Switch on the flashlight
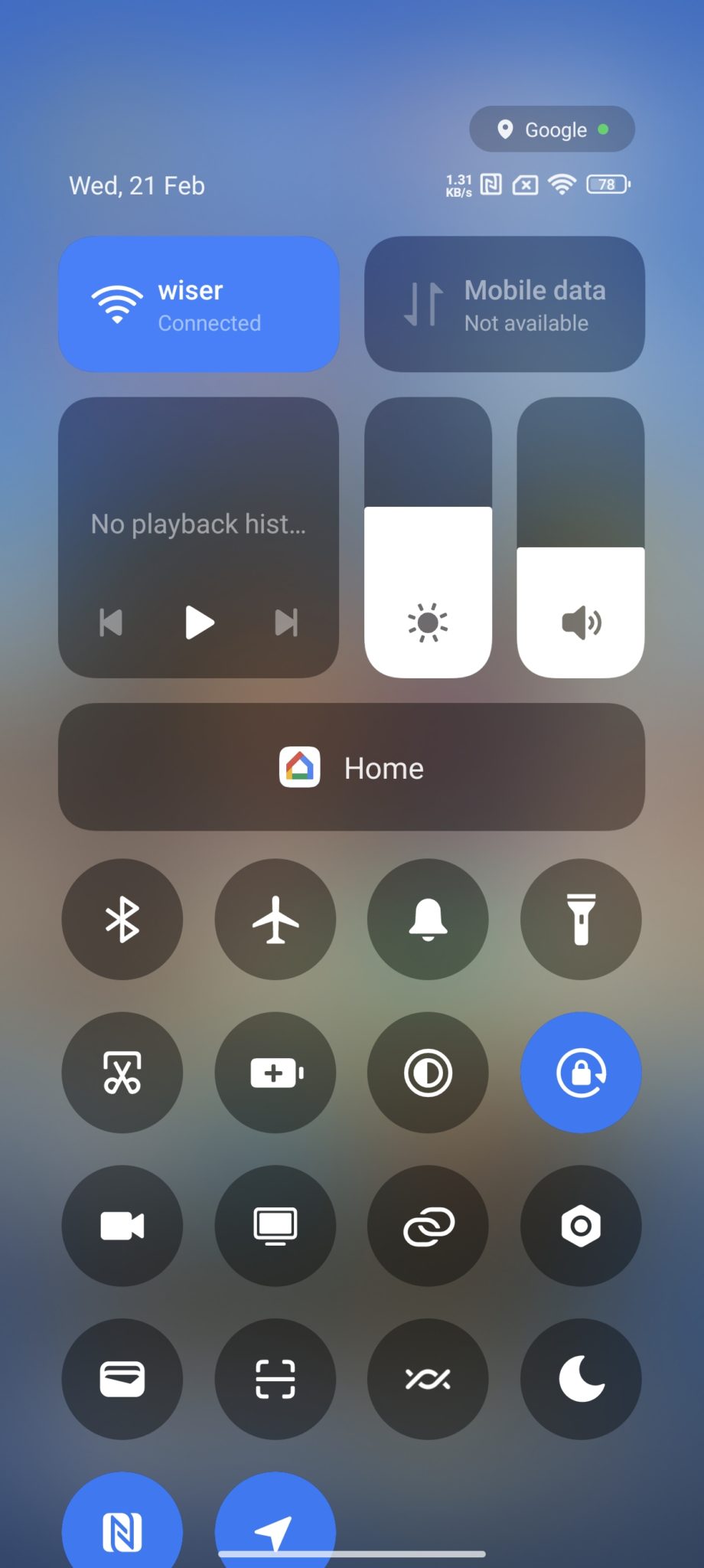704x1568 pixels. point(581,919)
